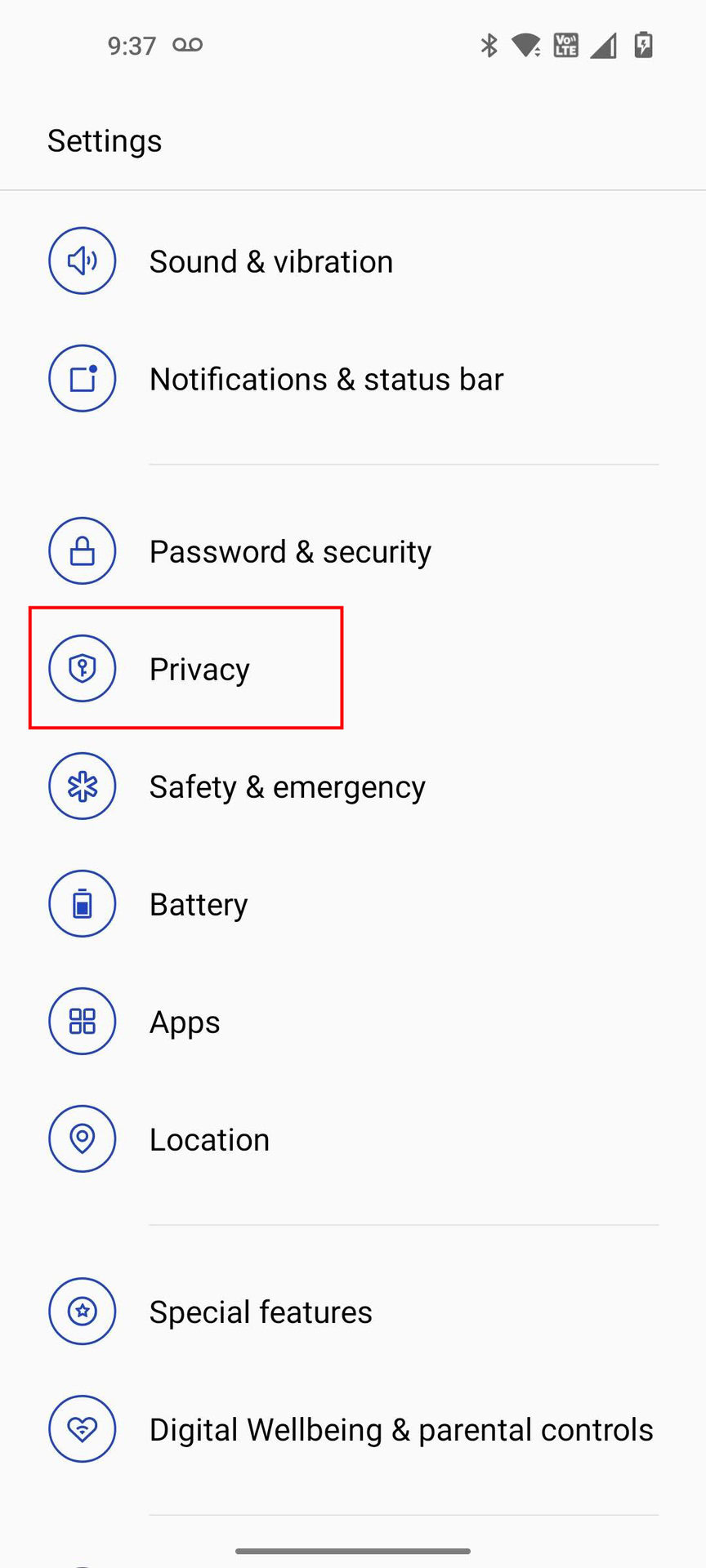The width and height of the screenshot is (706, 1568).
Task: Open the Apps settings
Action: 353,1022
